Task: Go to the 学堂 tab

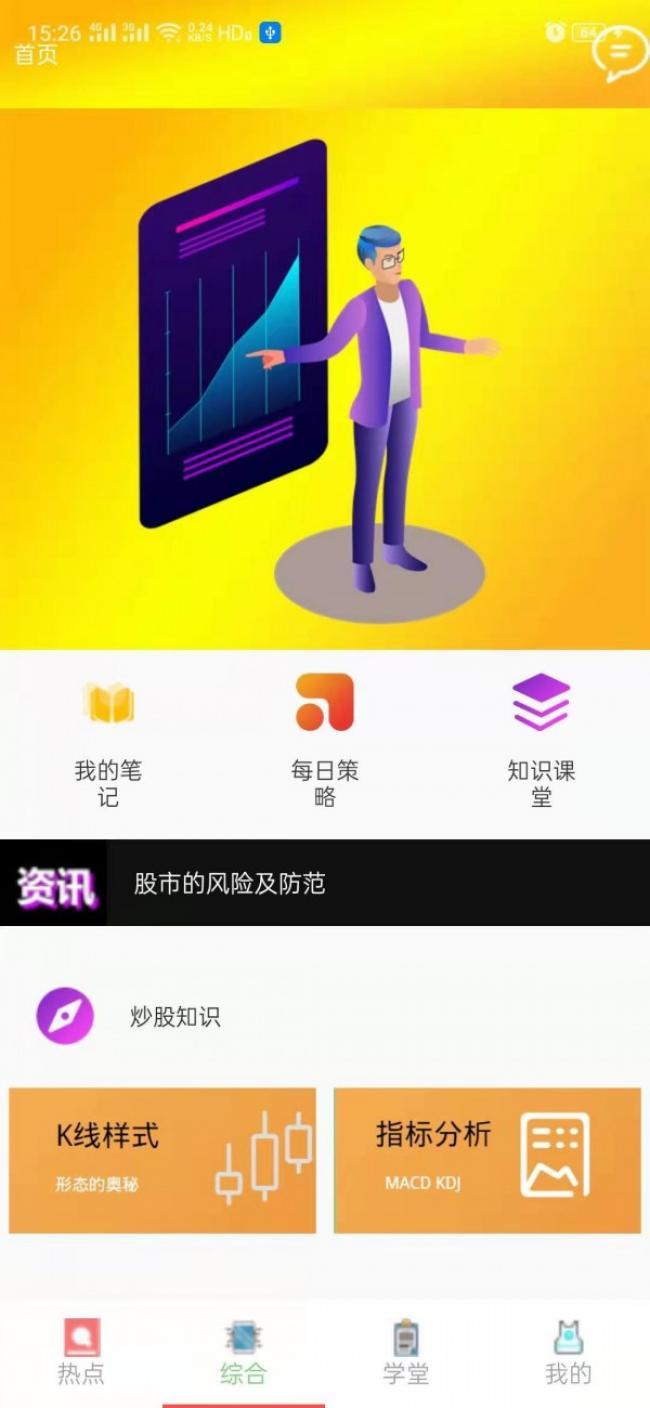Action: [406, 1352]
